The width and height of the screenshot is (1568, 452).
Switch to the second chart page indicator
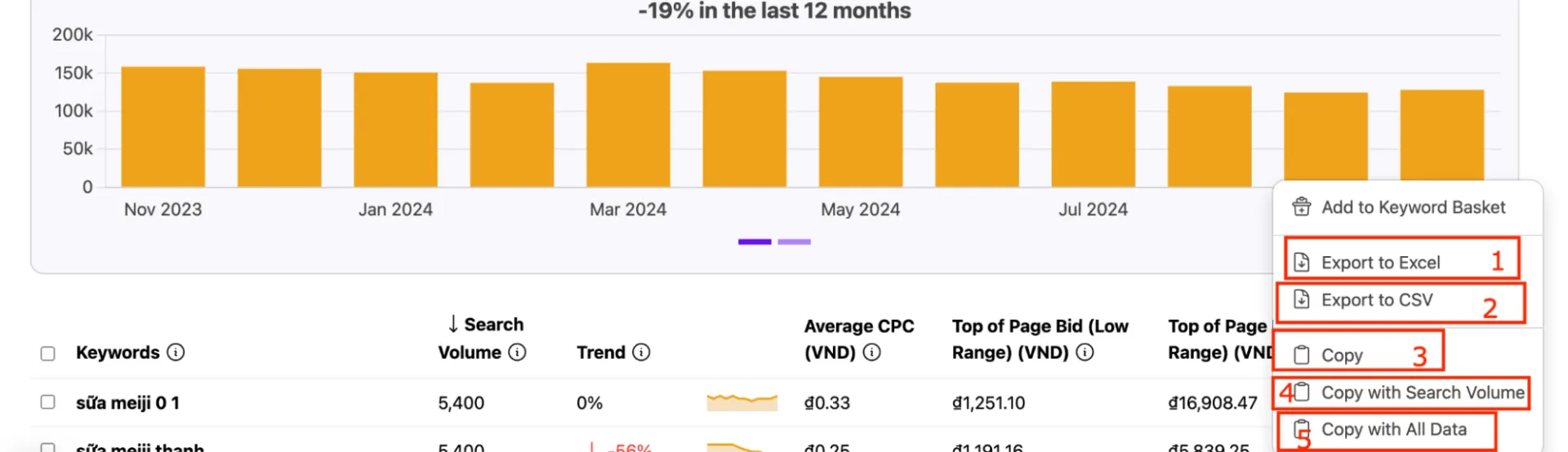click(x=794, y=242)
